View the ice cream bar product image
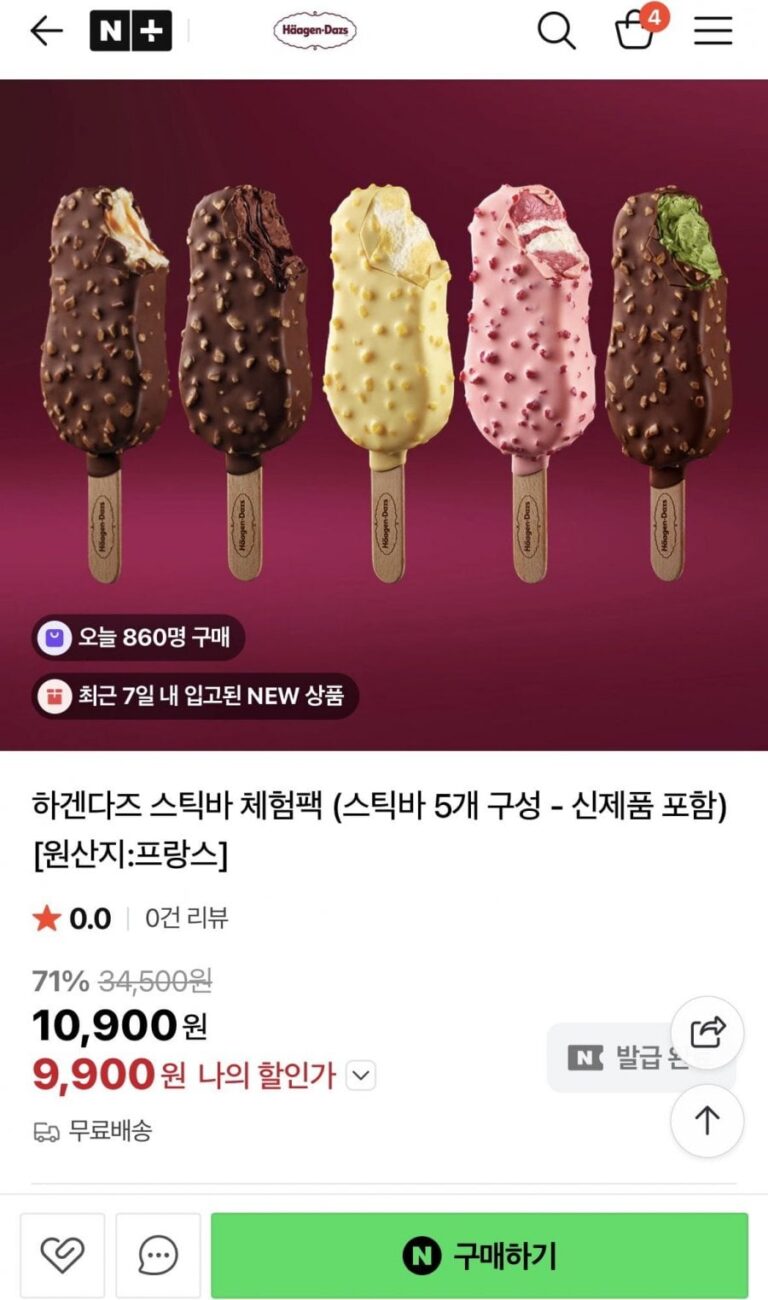This screenshot has height=1300, width=768. click(384, 380)
